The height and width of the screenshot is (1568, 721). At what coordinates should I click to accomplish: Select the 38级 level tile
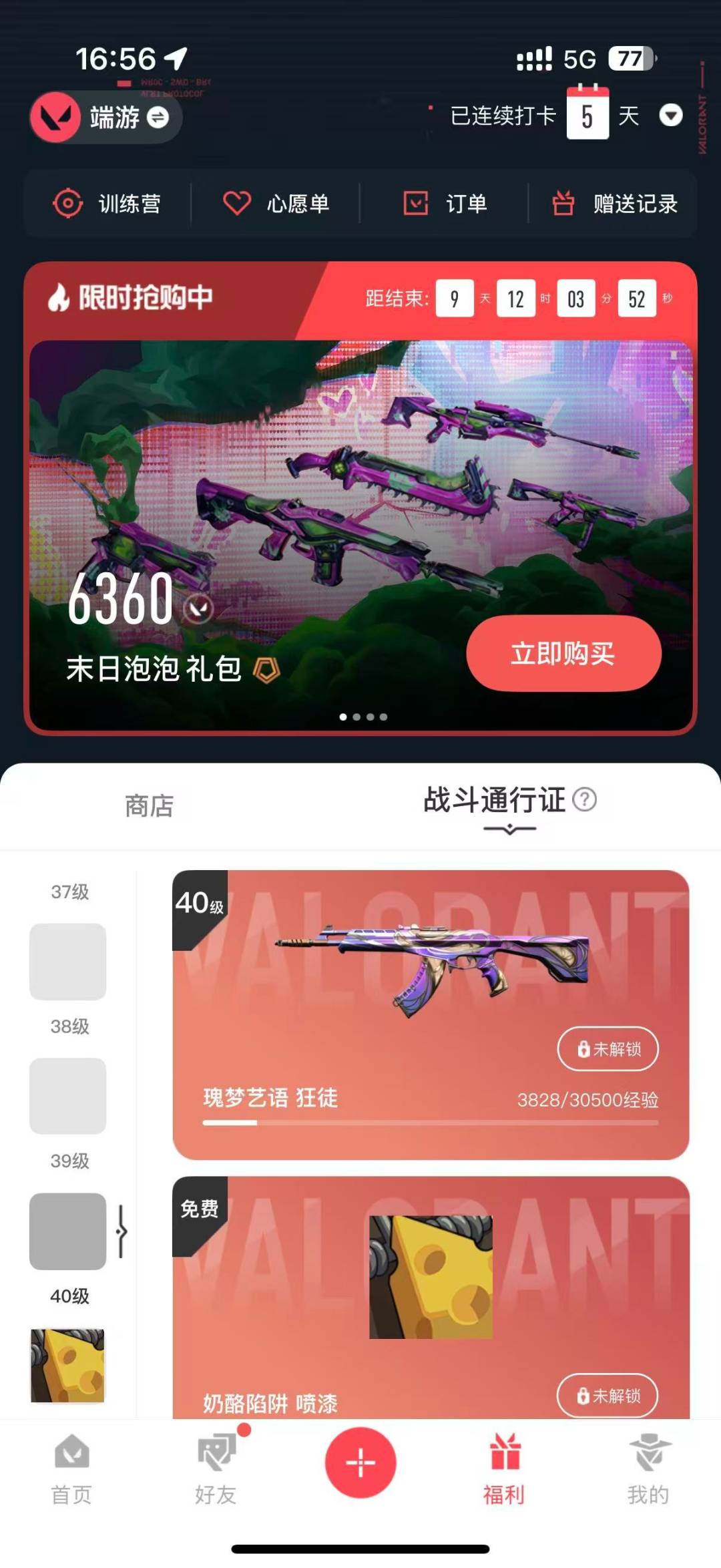[67, 1096]
